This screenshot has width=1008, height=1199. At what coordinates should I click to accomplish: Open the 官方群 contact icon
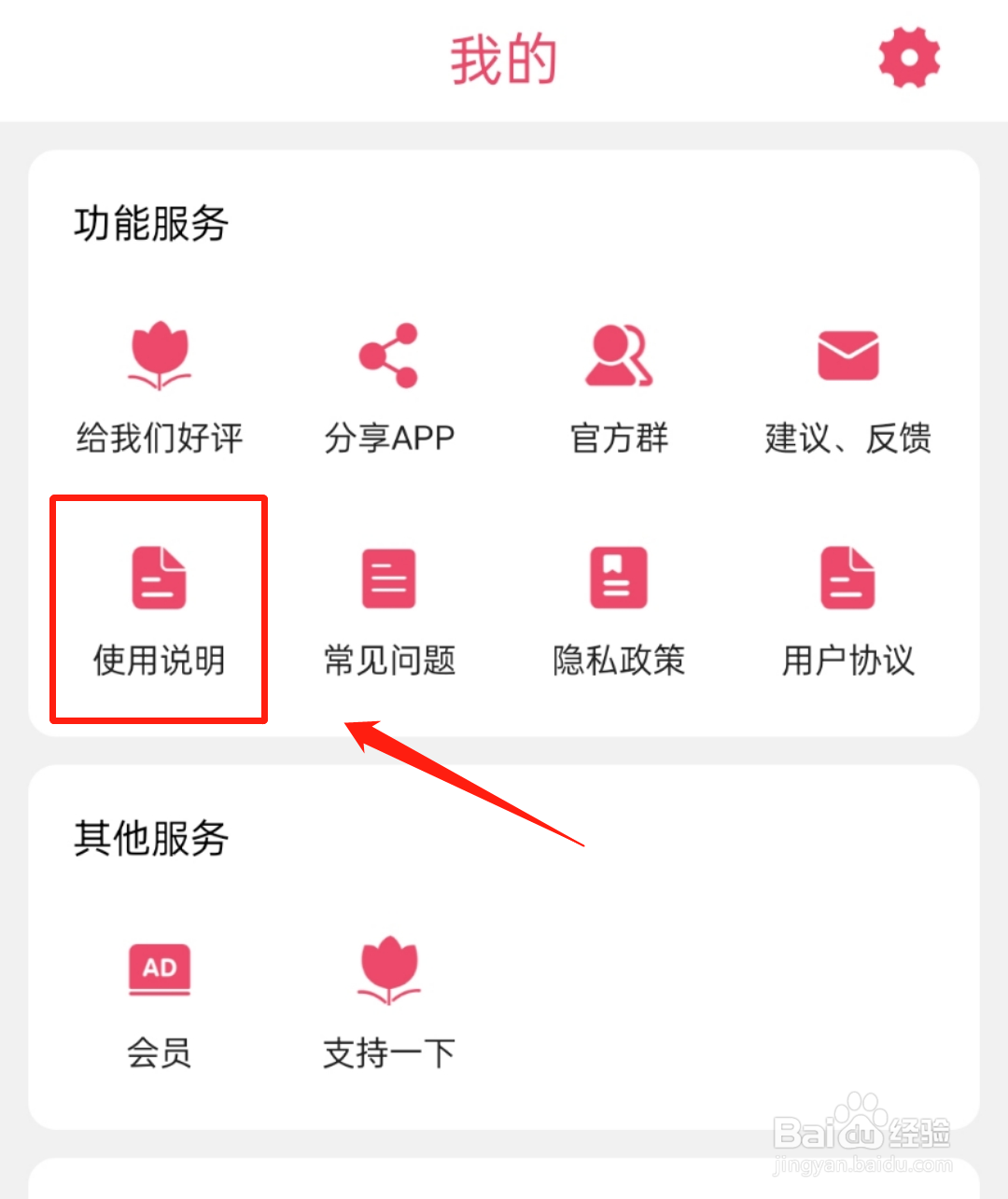[x=618, y=355]
